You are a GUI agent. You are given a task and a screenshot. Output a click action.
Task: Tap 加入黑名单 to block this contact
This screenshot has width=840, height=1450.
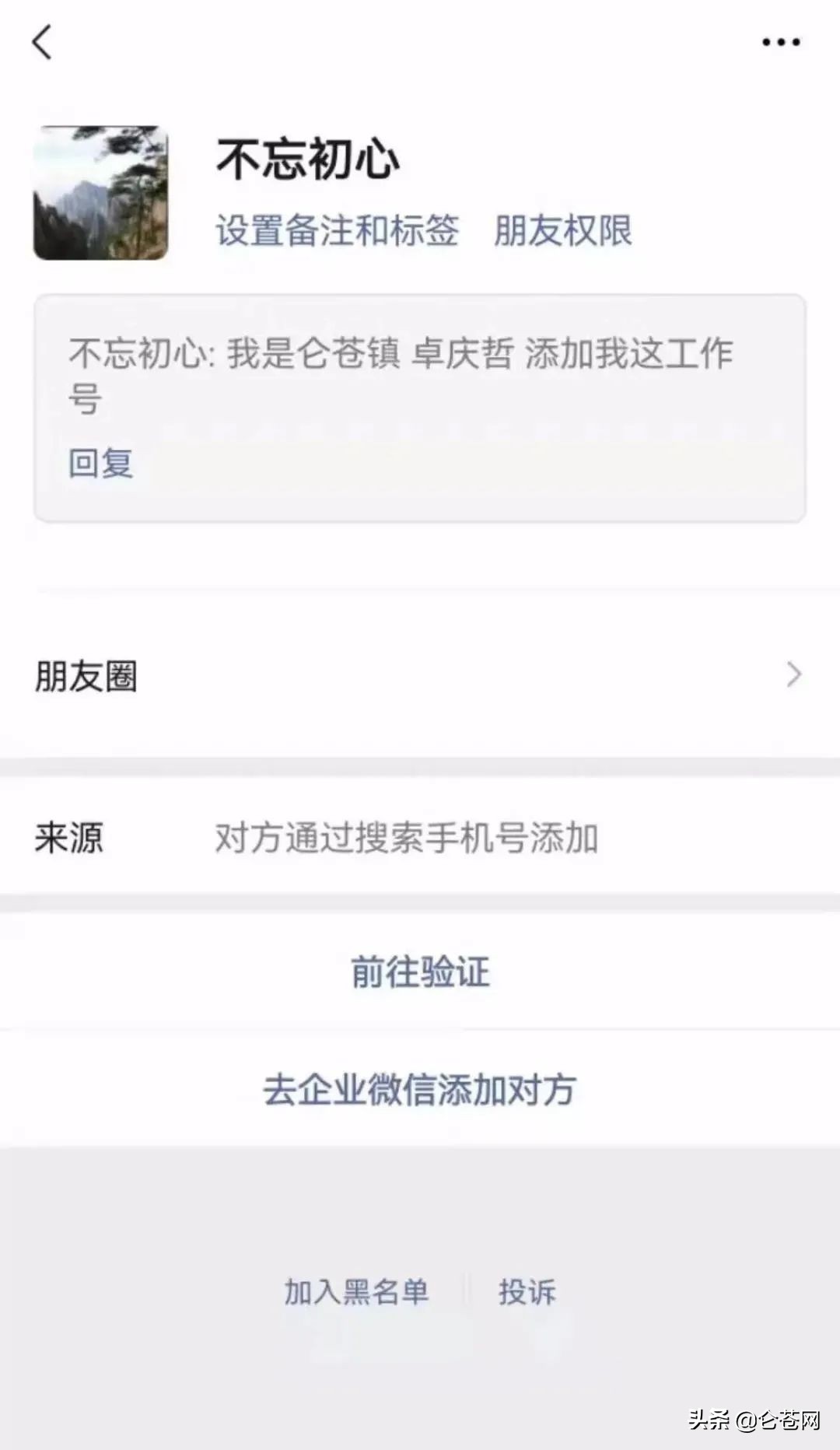356,1291
